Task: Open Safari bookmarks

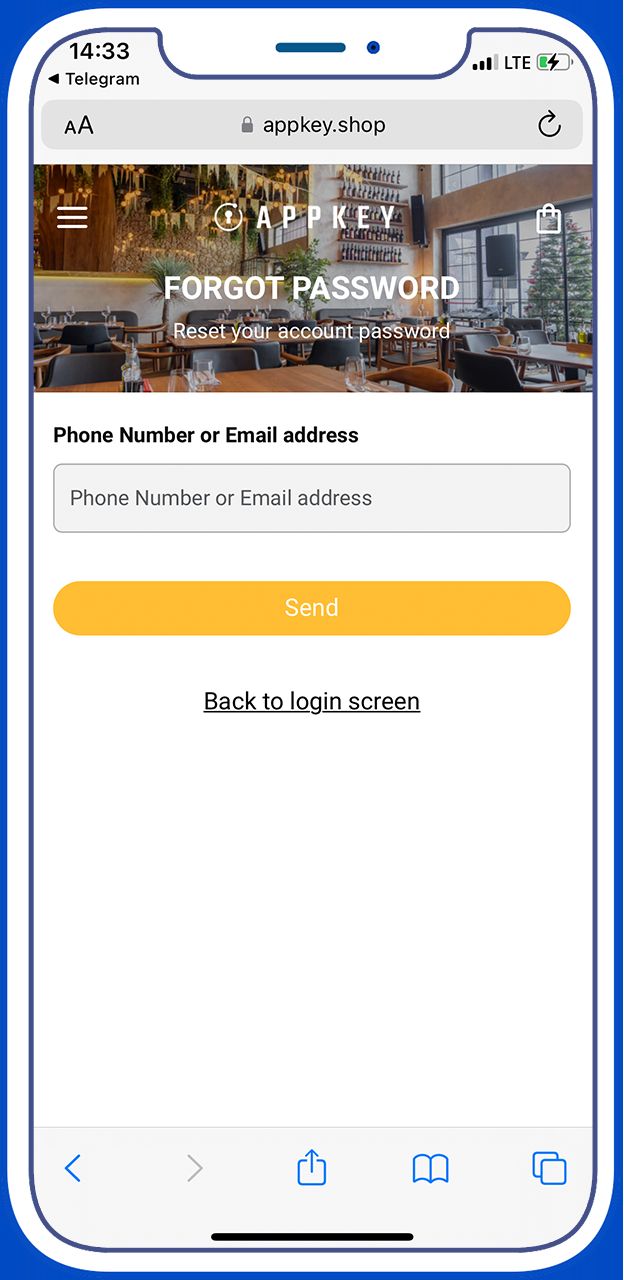Action: point(430,1168)
